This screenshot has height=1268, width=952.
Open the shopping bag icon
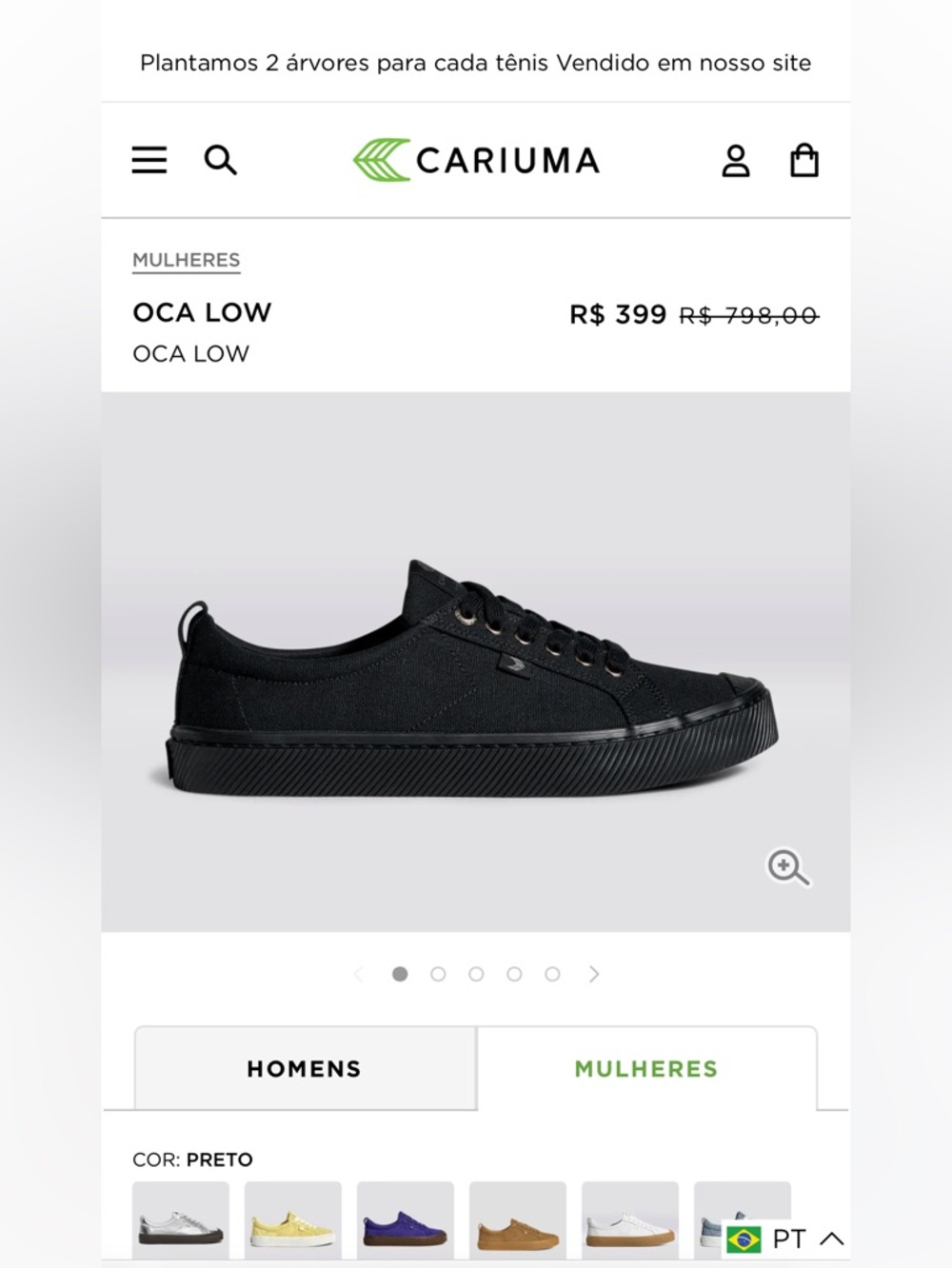(x=803, y=160)
